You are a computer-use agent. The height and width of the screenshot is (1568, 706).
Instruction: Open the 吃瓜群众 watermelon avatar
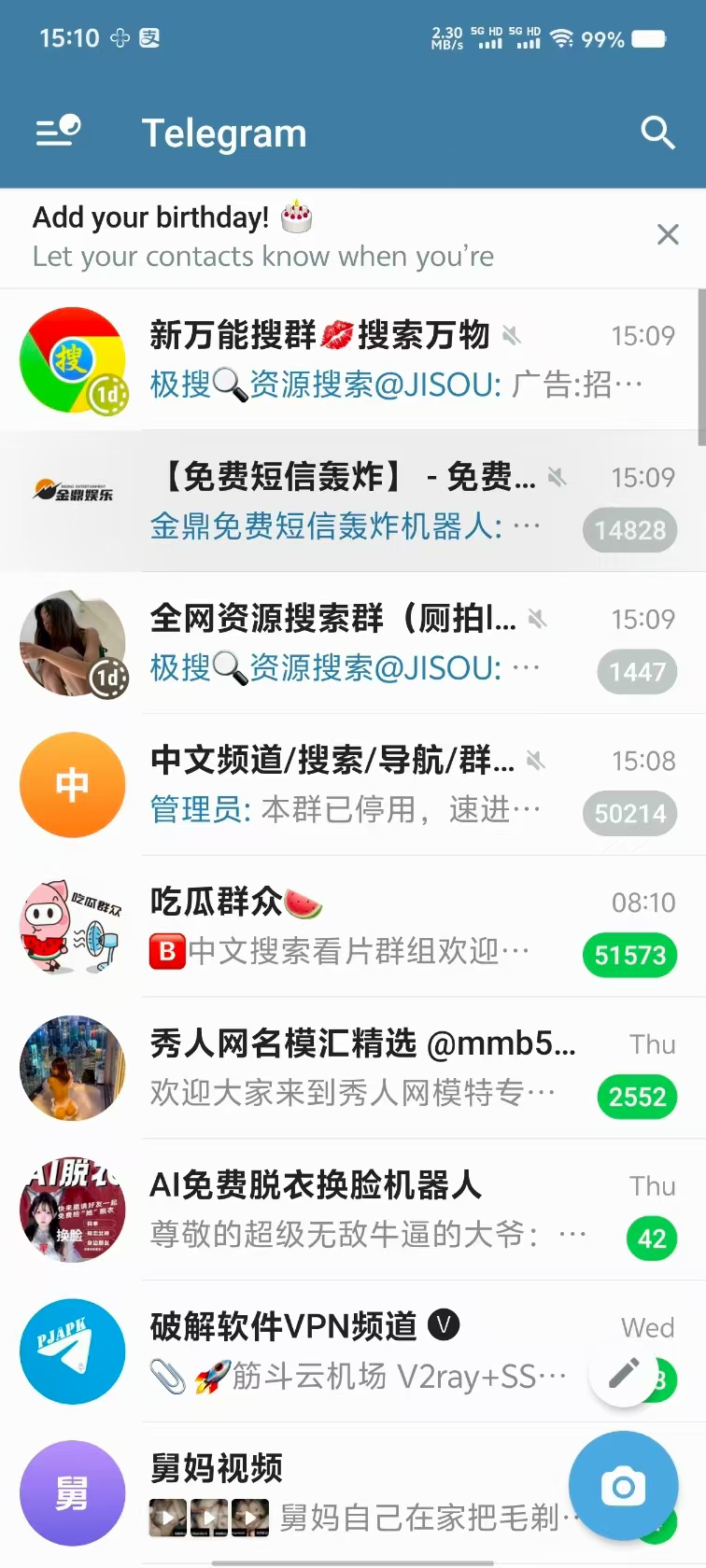(73, 927)
